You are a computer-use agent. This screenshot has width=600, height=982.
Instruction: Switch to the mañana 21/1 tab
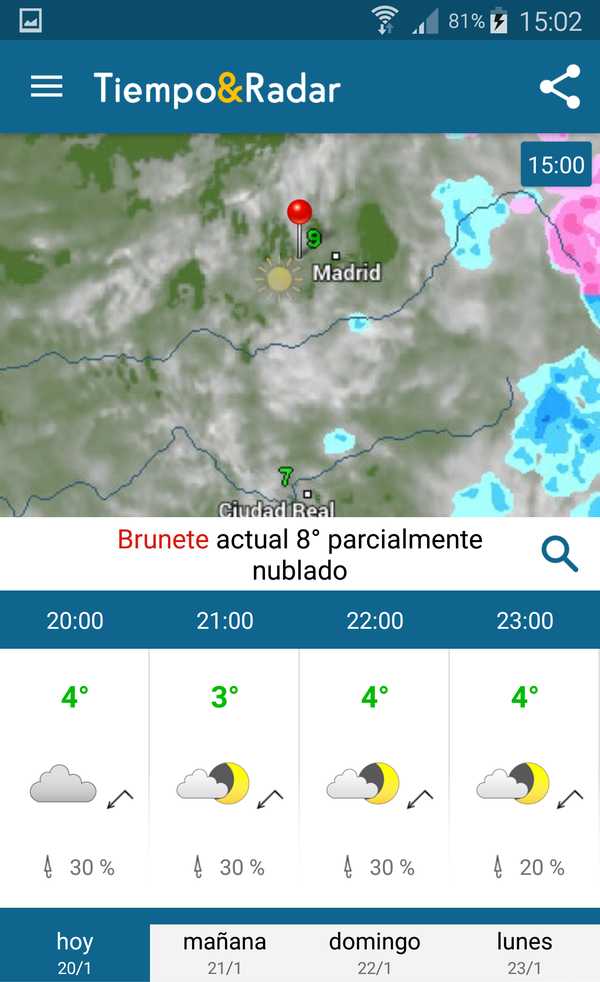(225, 952)
